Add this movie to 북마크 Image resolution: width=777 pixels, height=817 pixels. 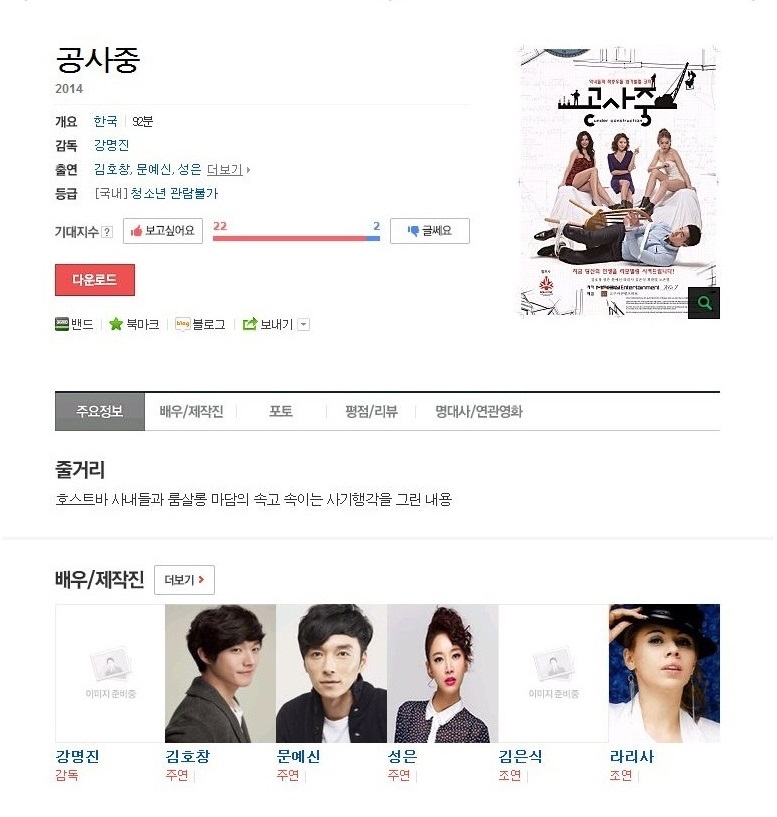coord(134,325)
